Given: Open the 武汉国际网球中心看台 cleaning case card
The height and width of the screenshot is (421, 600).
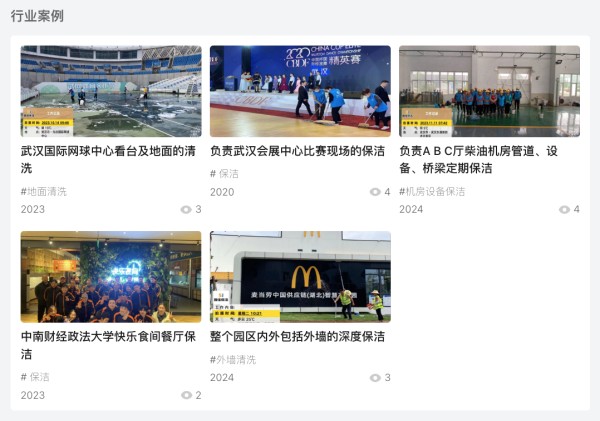Looking at the screenshot, I should click(x=110, y=91).
